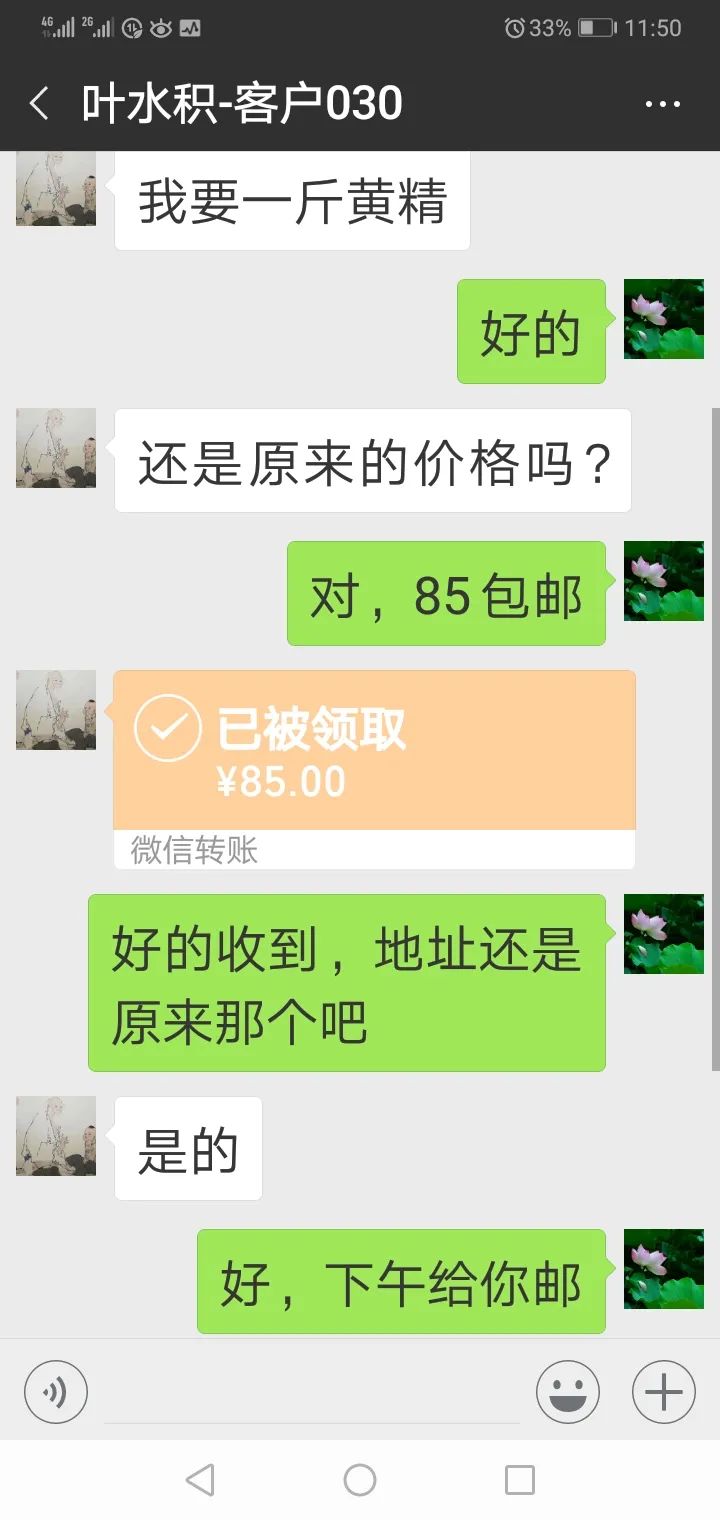Open the plus attachments menu
The image size is (720, 1520).
(663, 1392)
